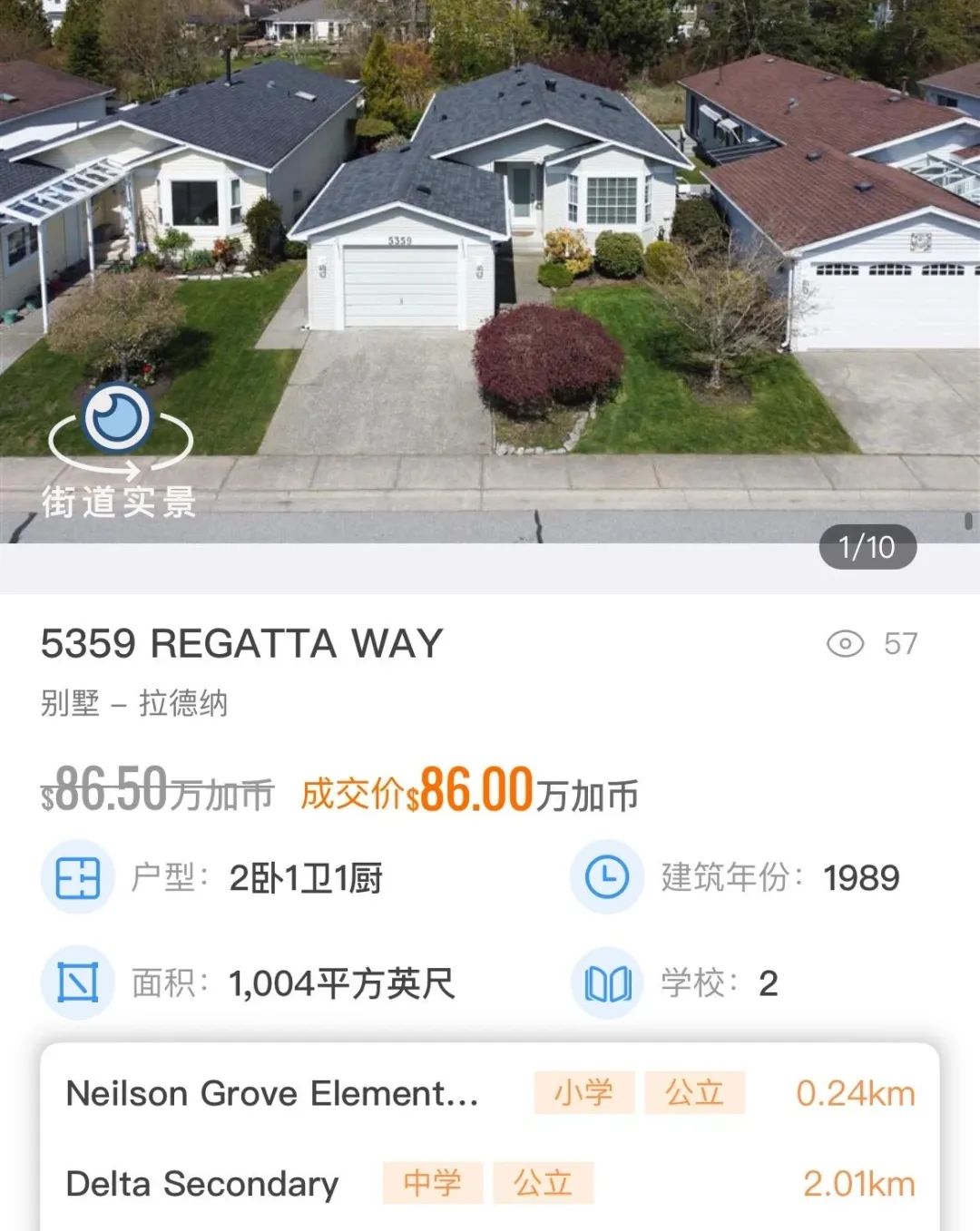
Task: Click the area measurement icon beside 面积
Action: [78, 982]
